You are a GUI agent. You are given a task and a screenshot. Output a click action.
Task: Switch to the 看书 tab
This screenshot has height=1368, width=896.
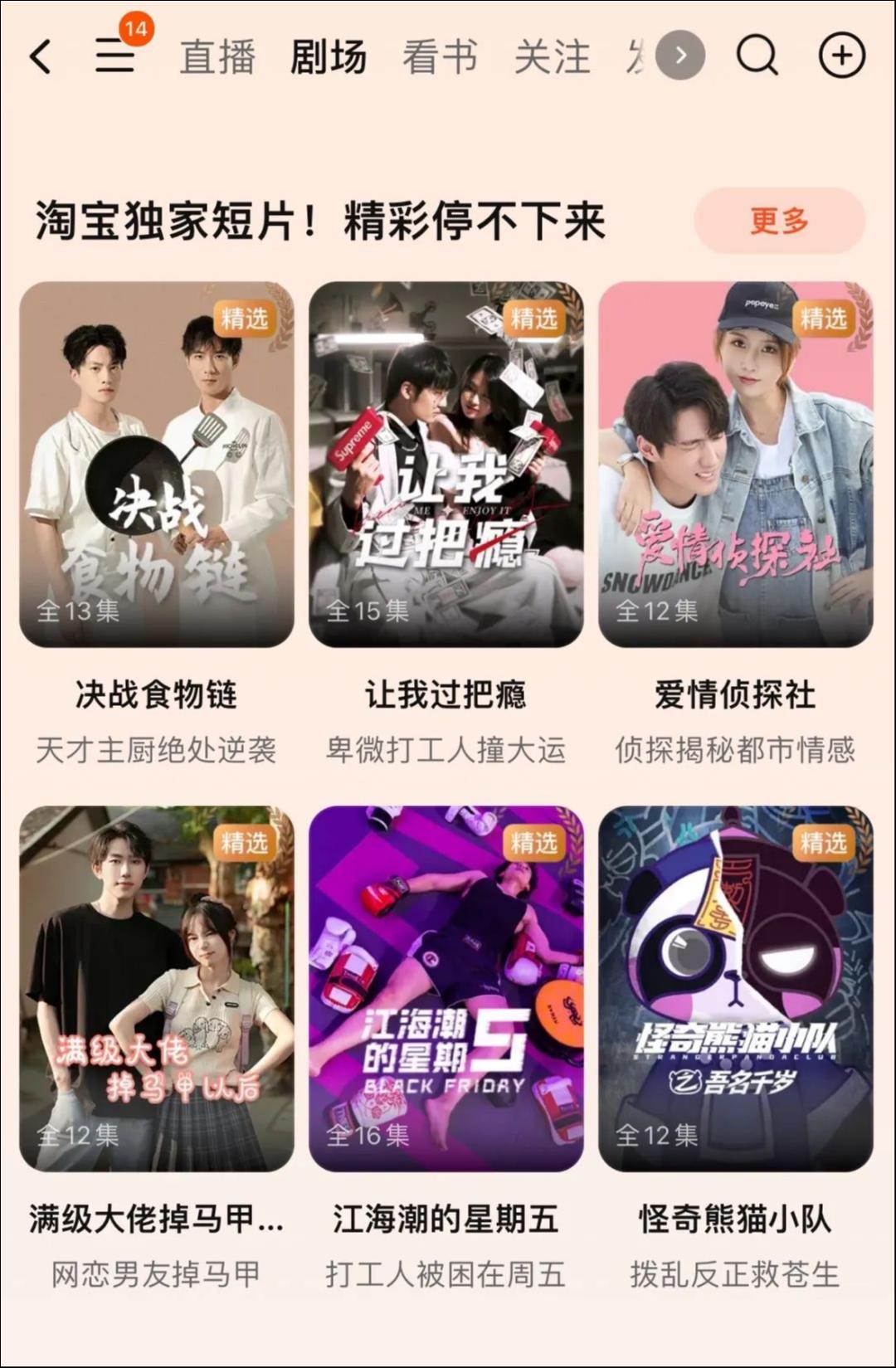coord(439,56)
